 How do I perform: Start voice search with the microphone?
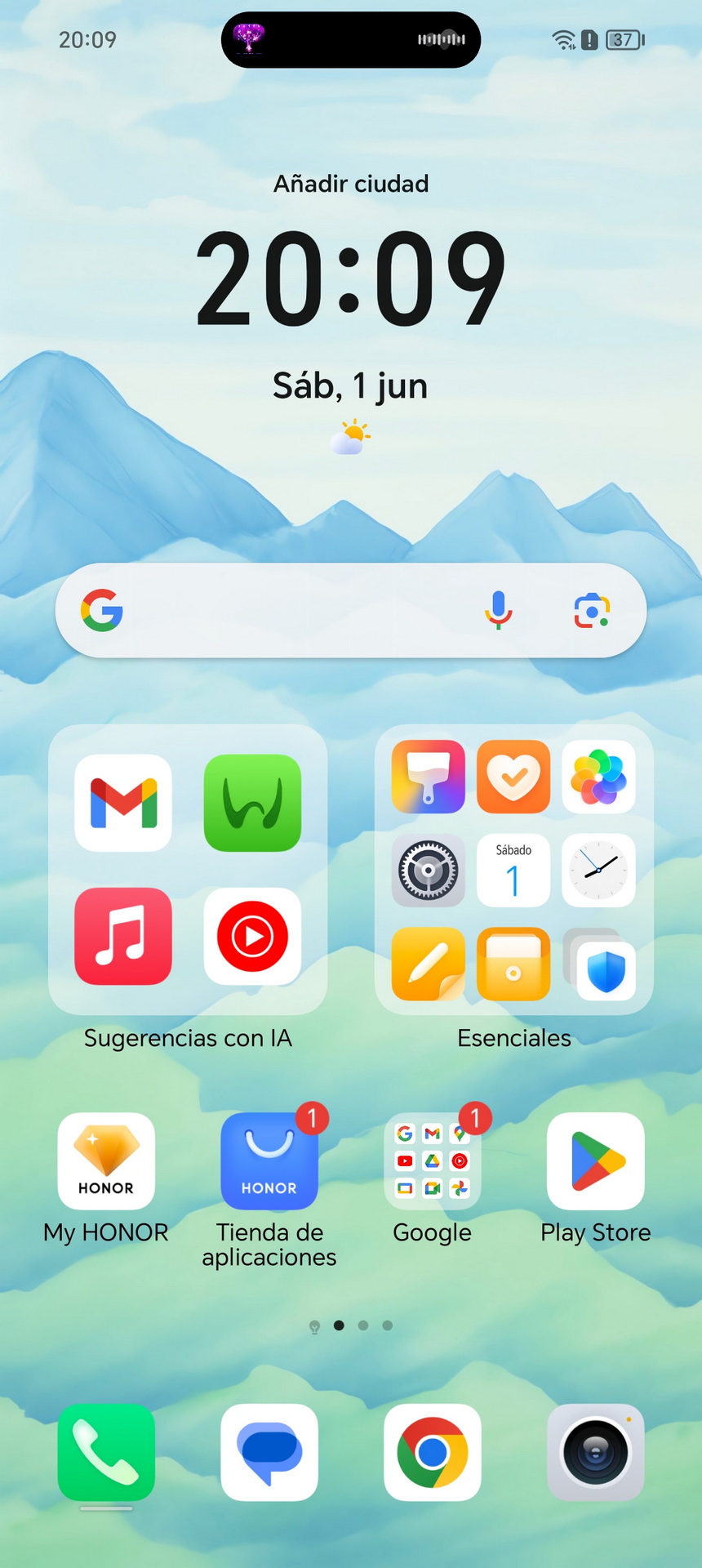(498, 610)
